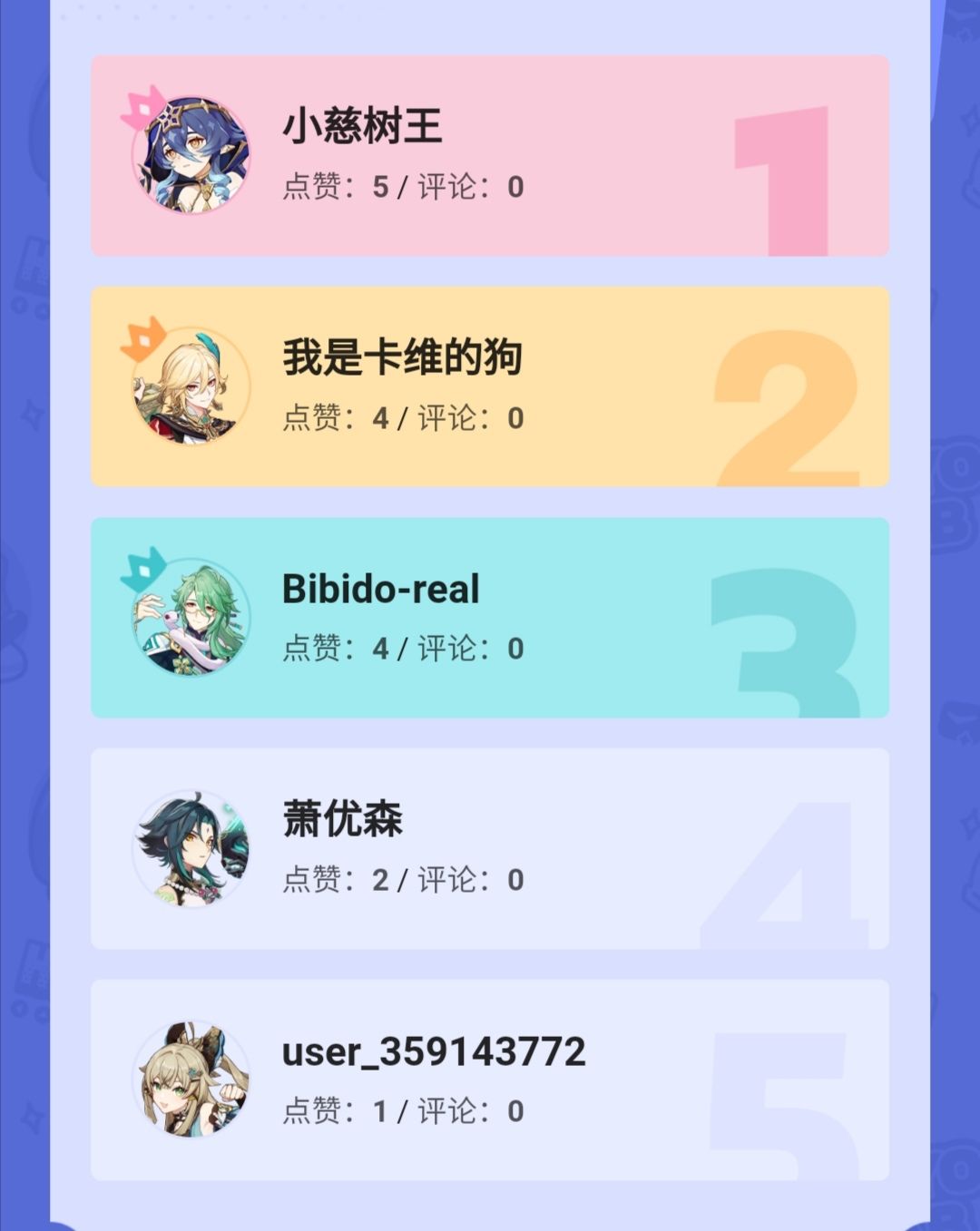Select the name Bibido-real
Image resolution: width=980 pixels, height=1231 pixels.
coord(381,588)
